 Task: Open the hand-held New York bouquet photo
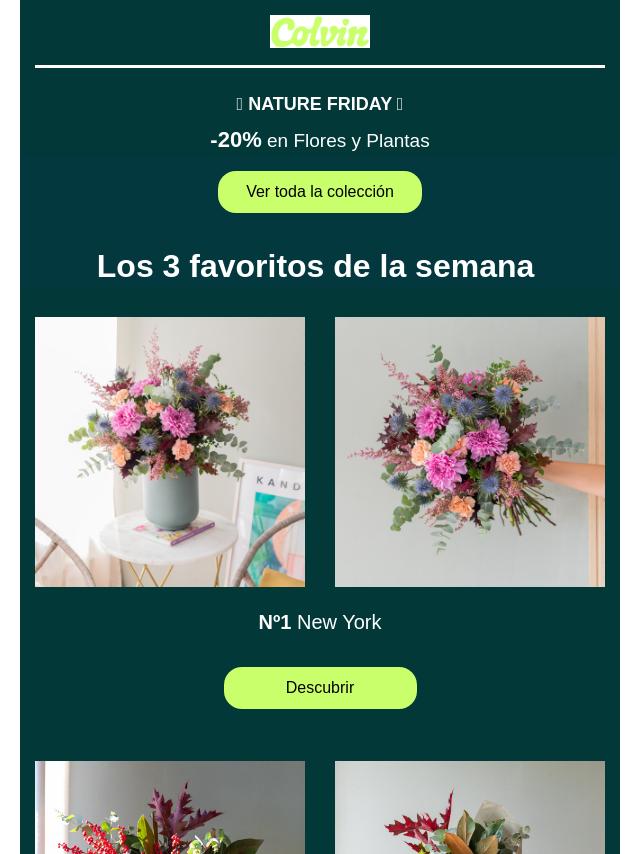point(469,452)
